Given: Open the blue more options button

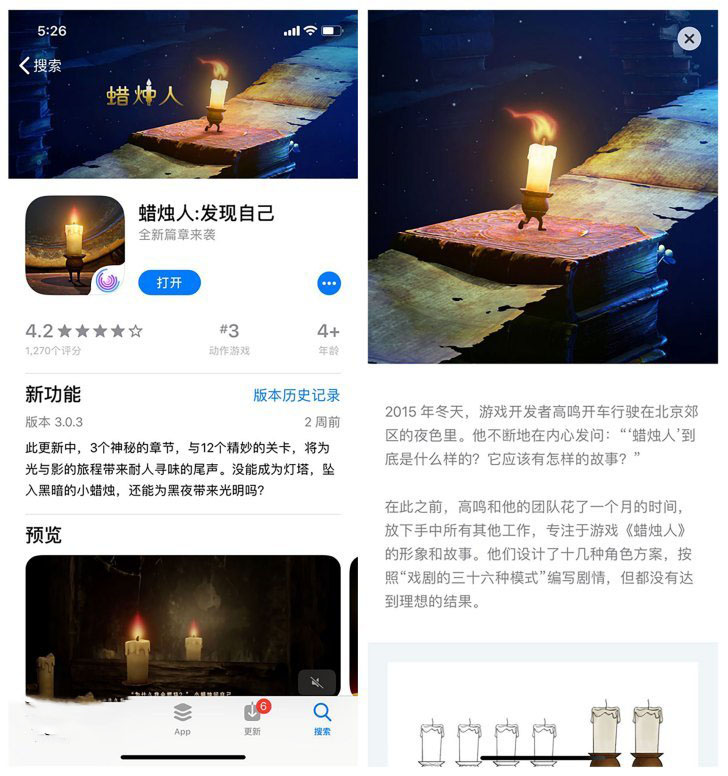Looking at the screenshot, I should coord(329,283).
